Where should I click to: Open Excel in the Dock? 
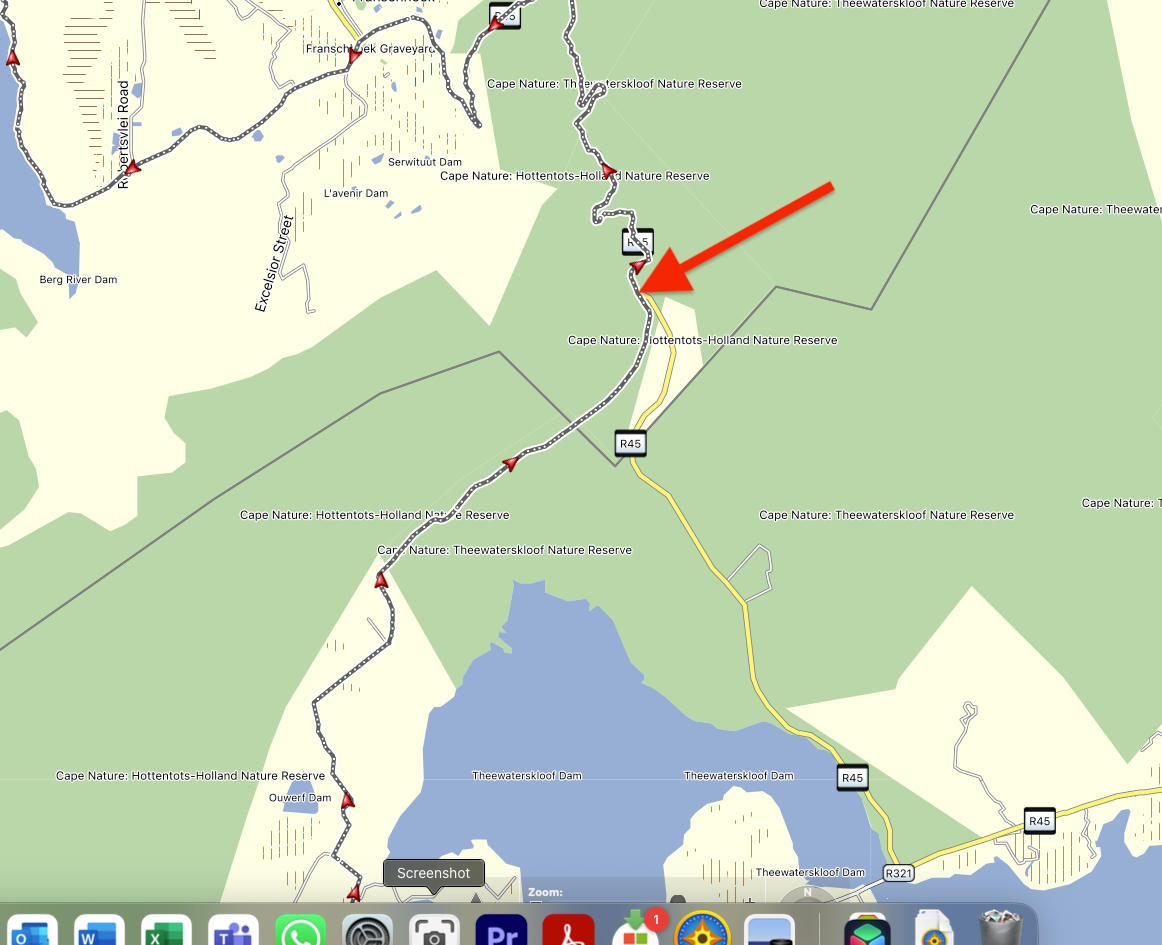point(166,932)
